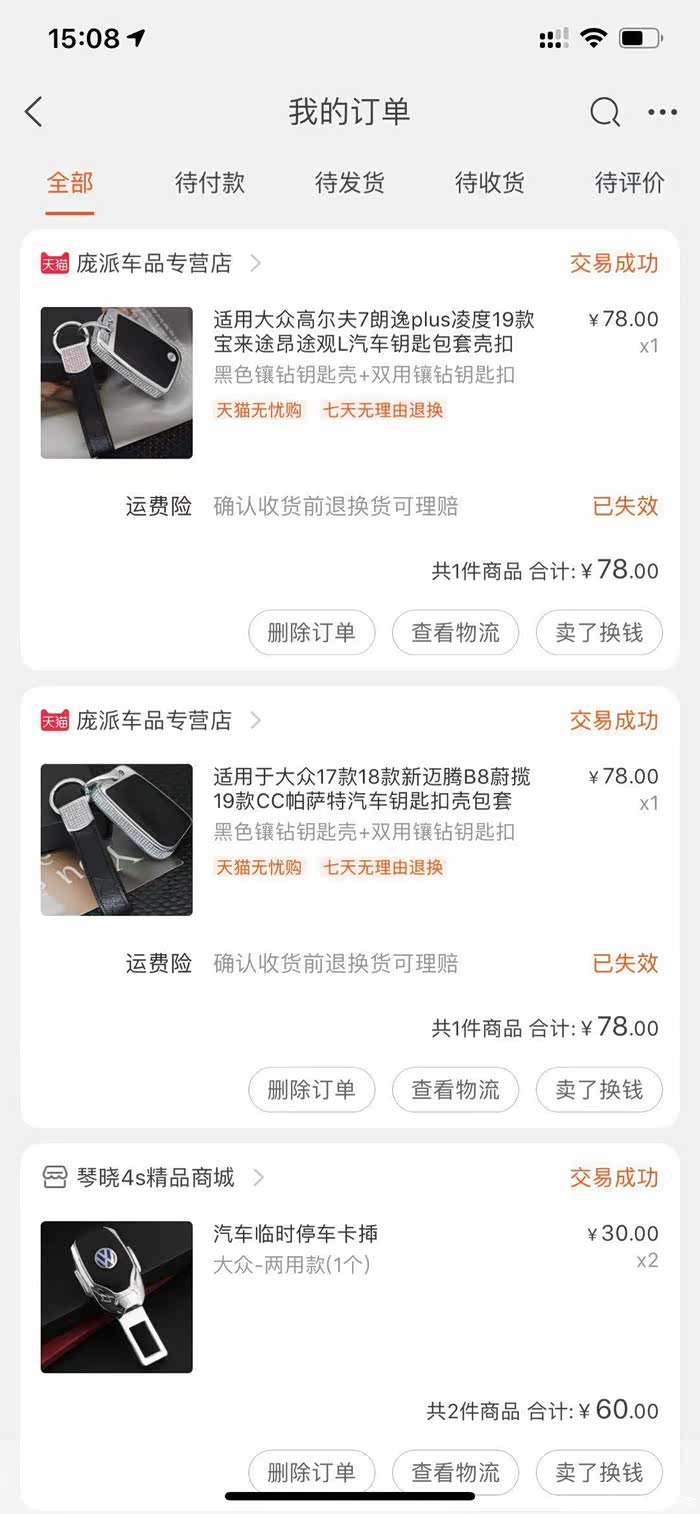700x1514 pixels.
Task: Tap 卖了换钱 for the 高尔夫7 key case order
Action: click(x=599, y=633)
